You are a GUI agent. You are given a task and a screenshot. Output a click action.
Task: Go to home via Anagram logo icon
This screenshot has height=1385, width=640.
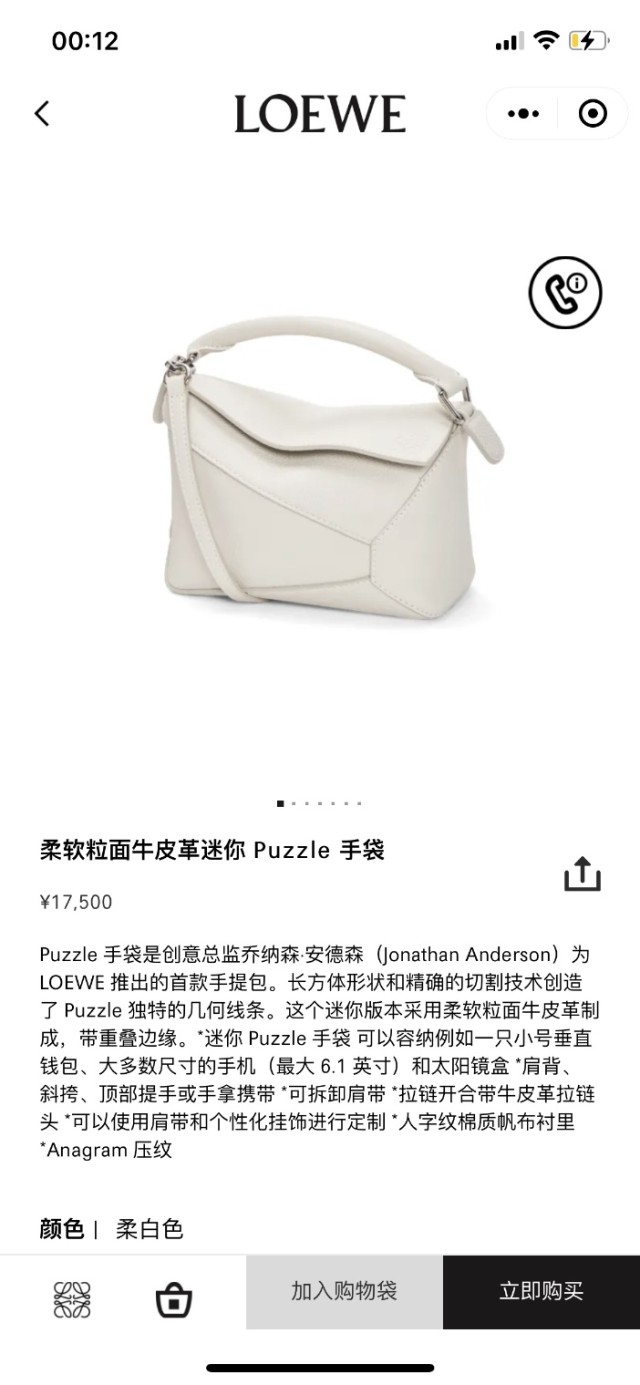tap(72, 1299)
